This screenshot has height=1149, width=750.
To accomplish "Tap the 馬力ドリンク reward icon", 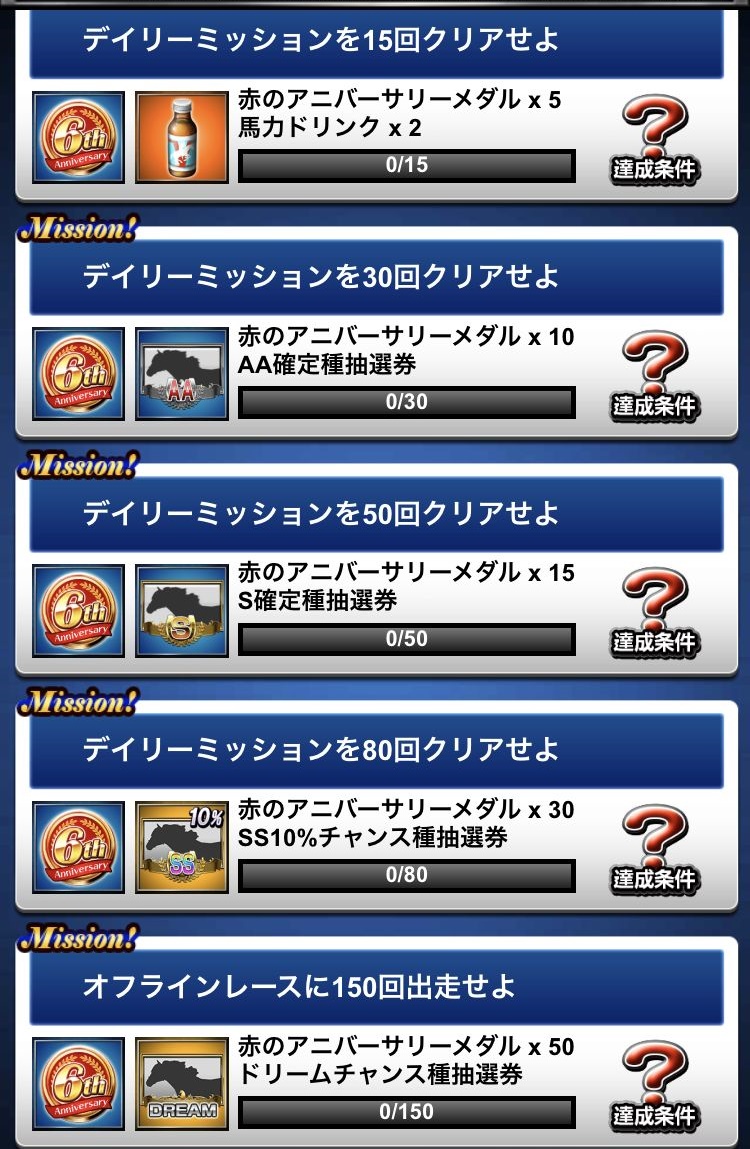I will tap(182, 138).
